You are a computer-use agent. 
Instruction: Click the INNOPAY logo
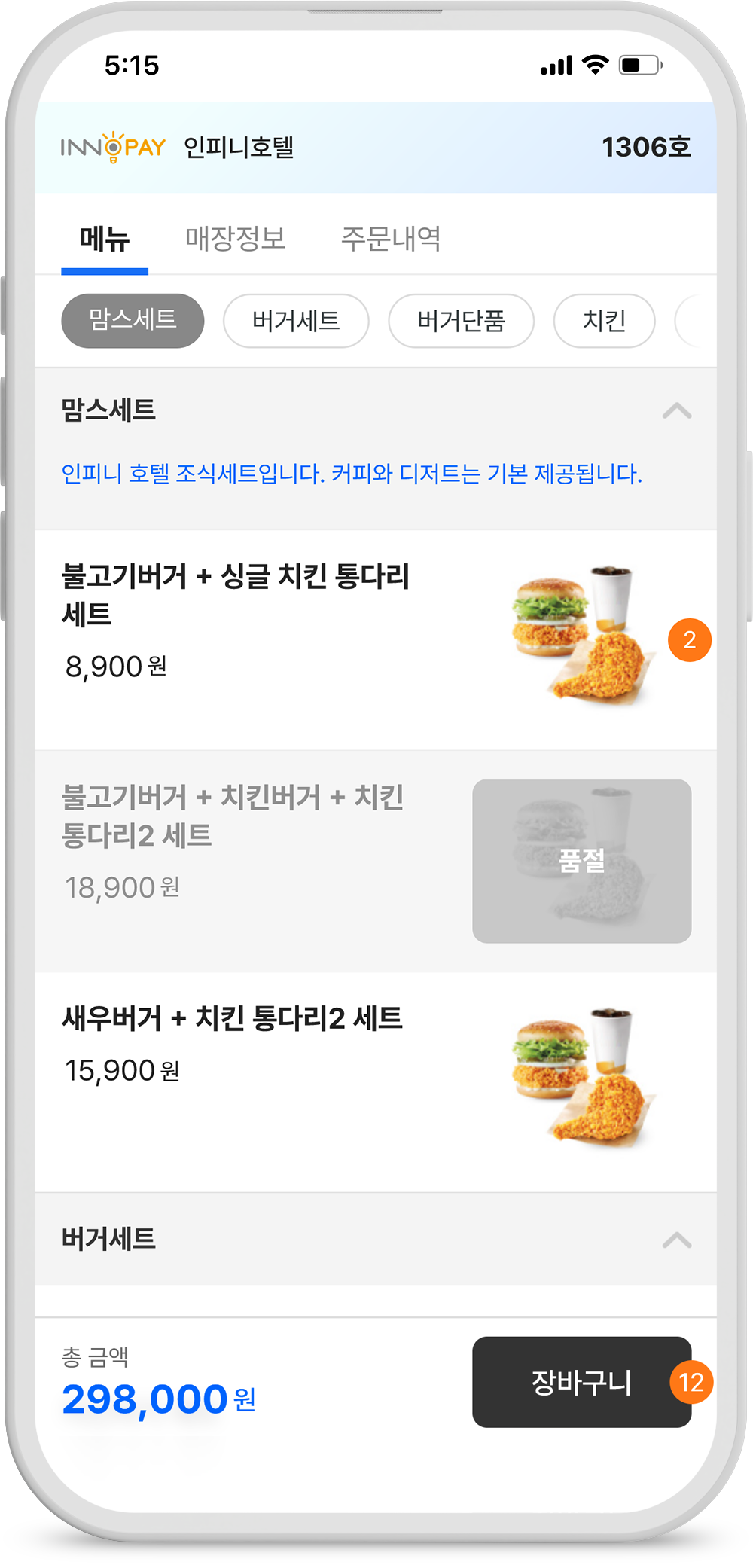tap(111, 146)
